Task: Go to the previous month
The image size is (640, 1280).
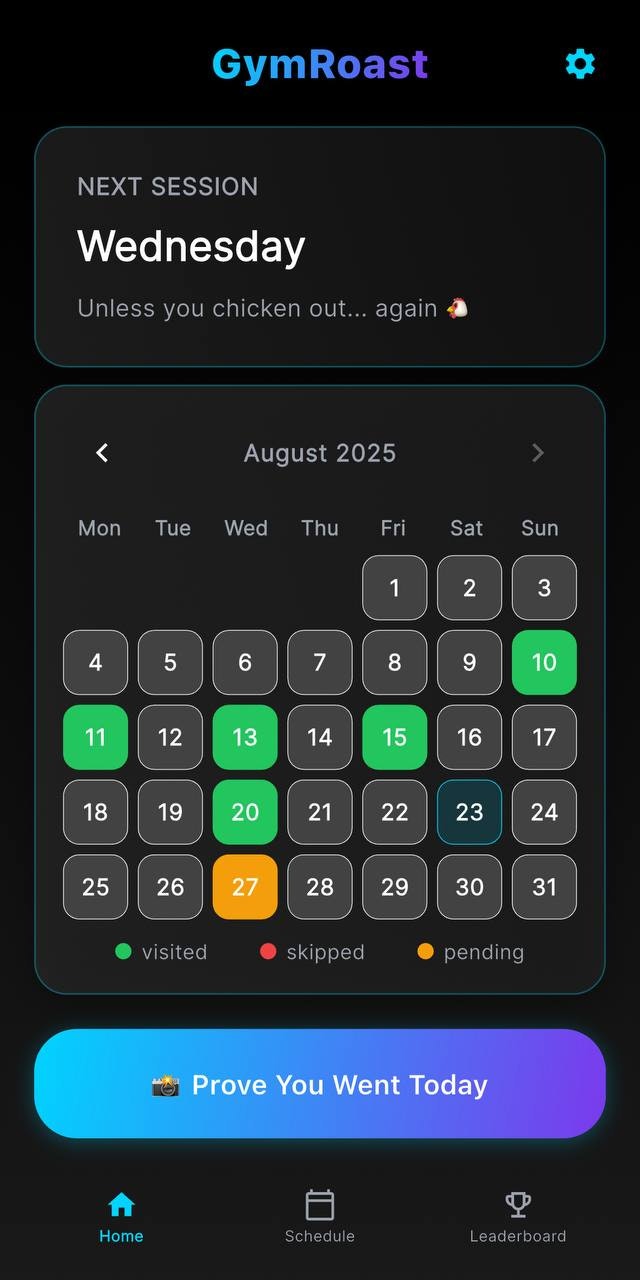Action: coord(102,453)
